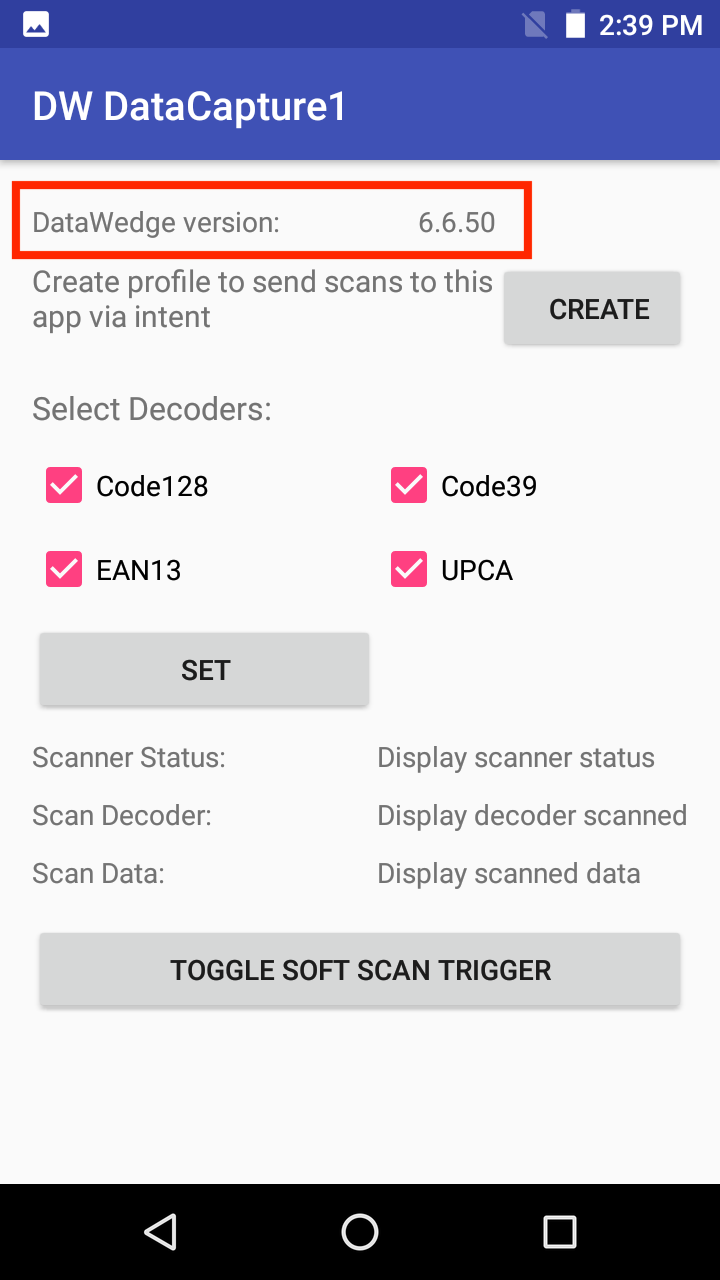The width and height of the screenshot is (720, 1280).
Task: Apply decoders with the SET button
Action: tap(205, 669)
